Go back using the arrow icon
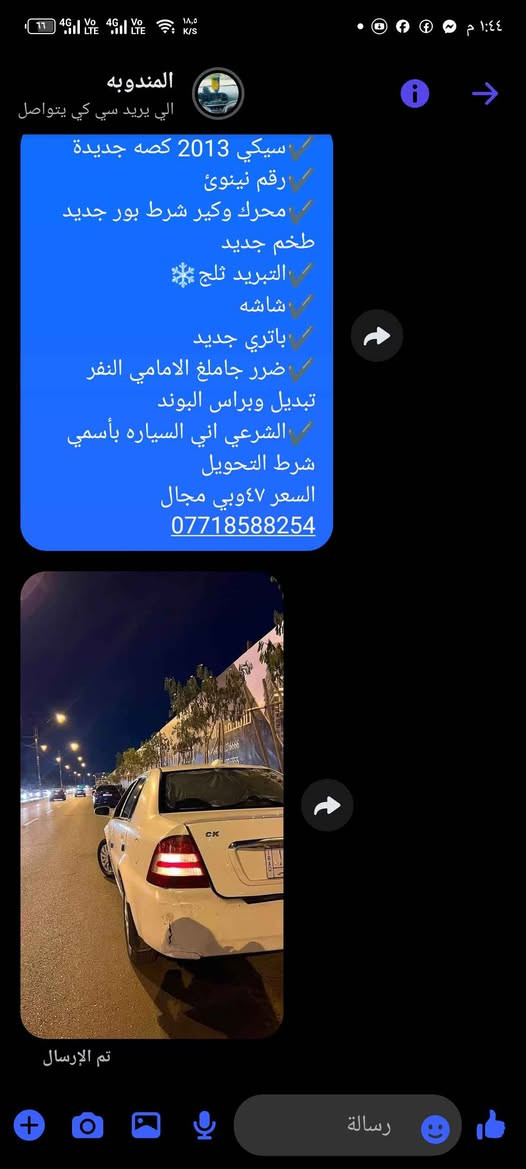This screenshot has width=526, height=1169. click(x=485, y=94)
